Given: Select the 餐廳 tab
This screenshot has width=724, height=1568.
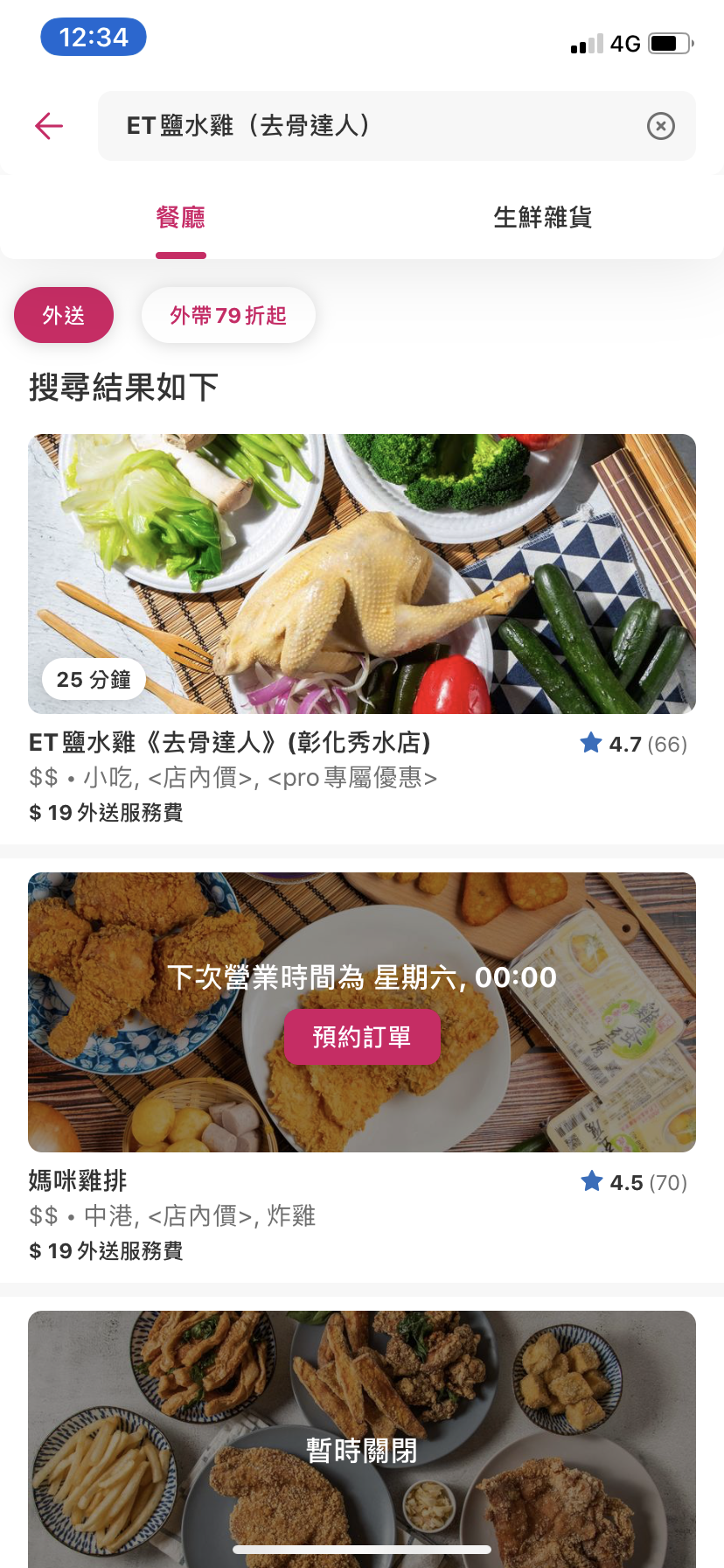Looking at the screenshot, I should pyautogui.click(x=181, y=217).
